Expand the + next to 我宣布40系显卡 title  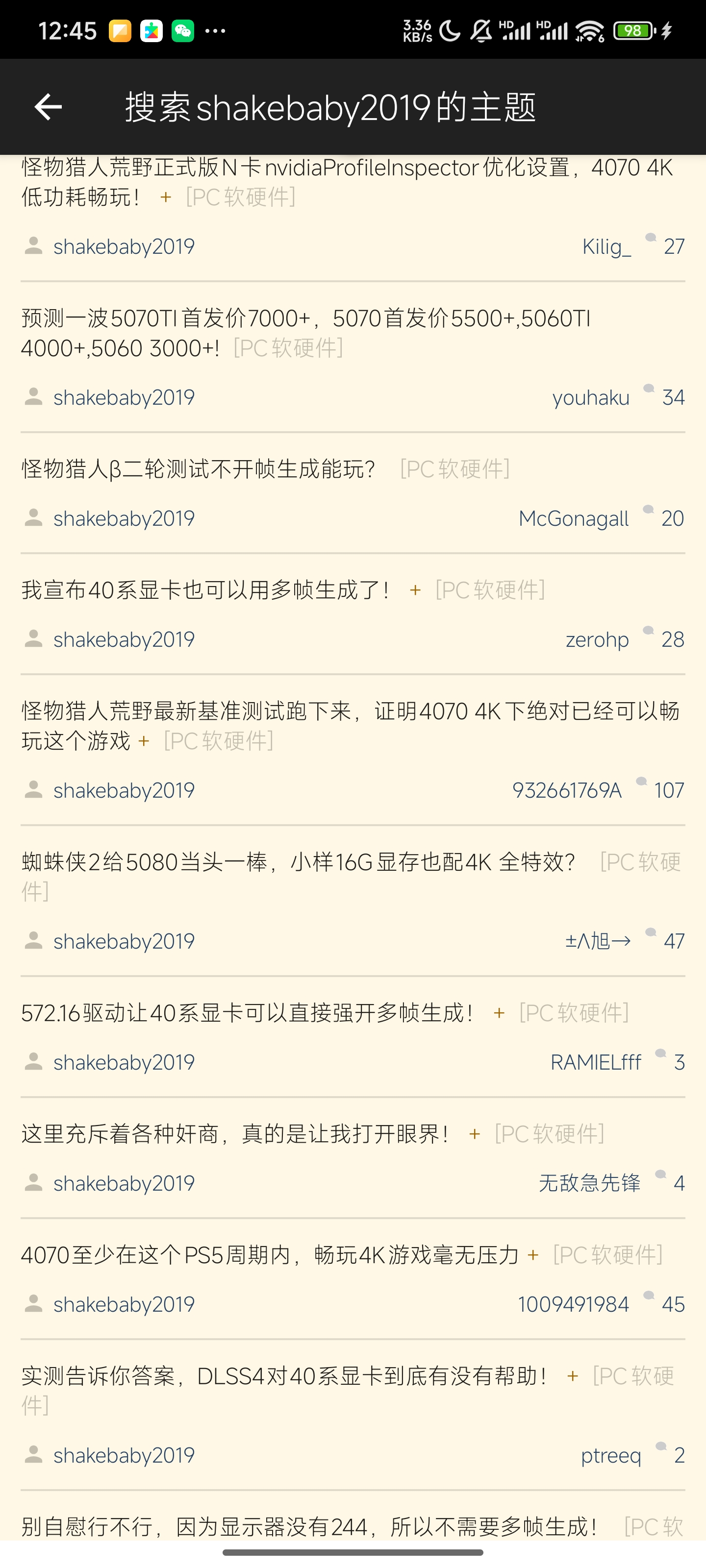pos(414,590)
